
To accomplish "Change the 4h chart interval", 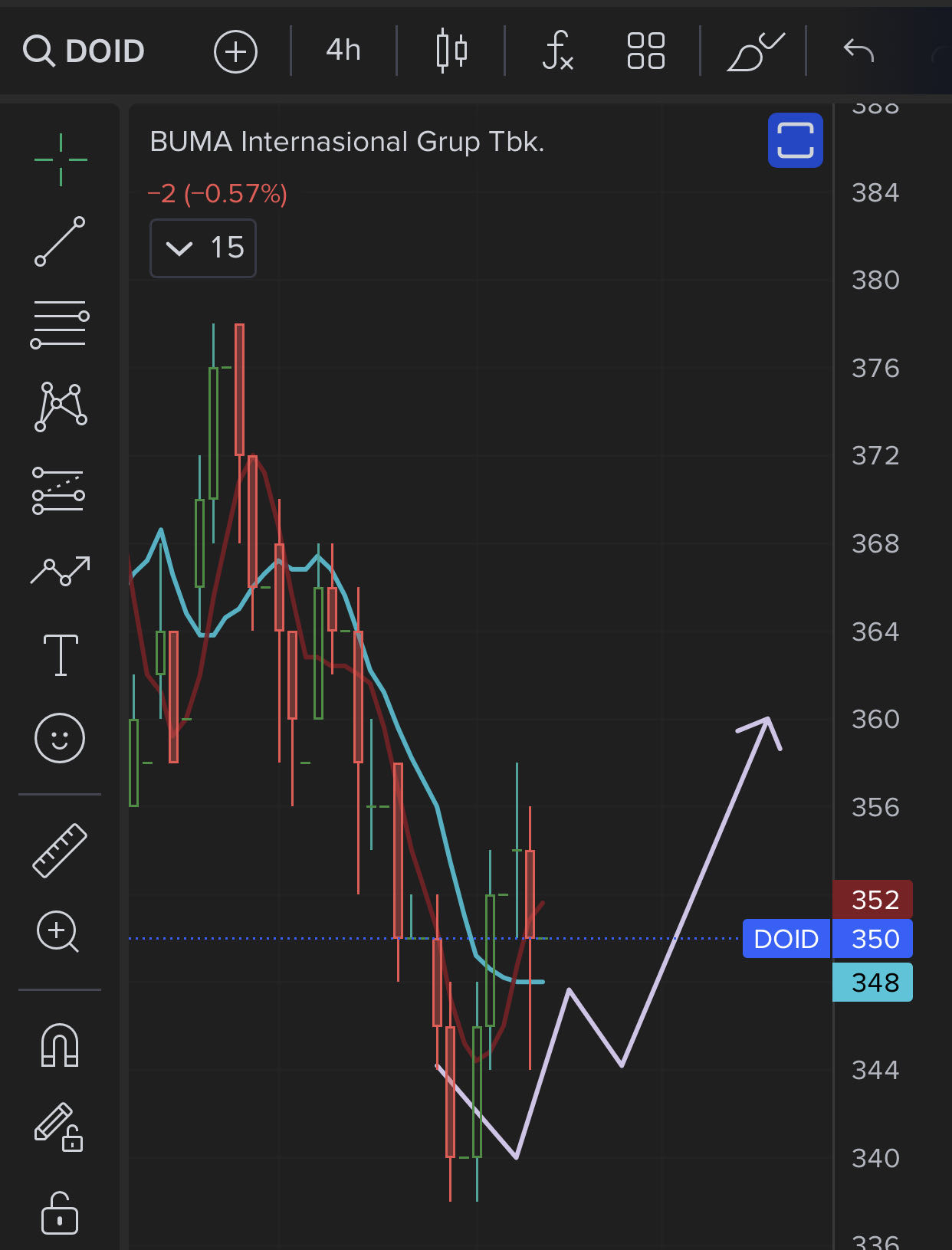I will pyautogui.click(x=343, y=51).
